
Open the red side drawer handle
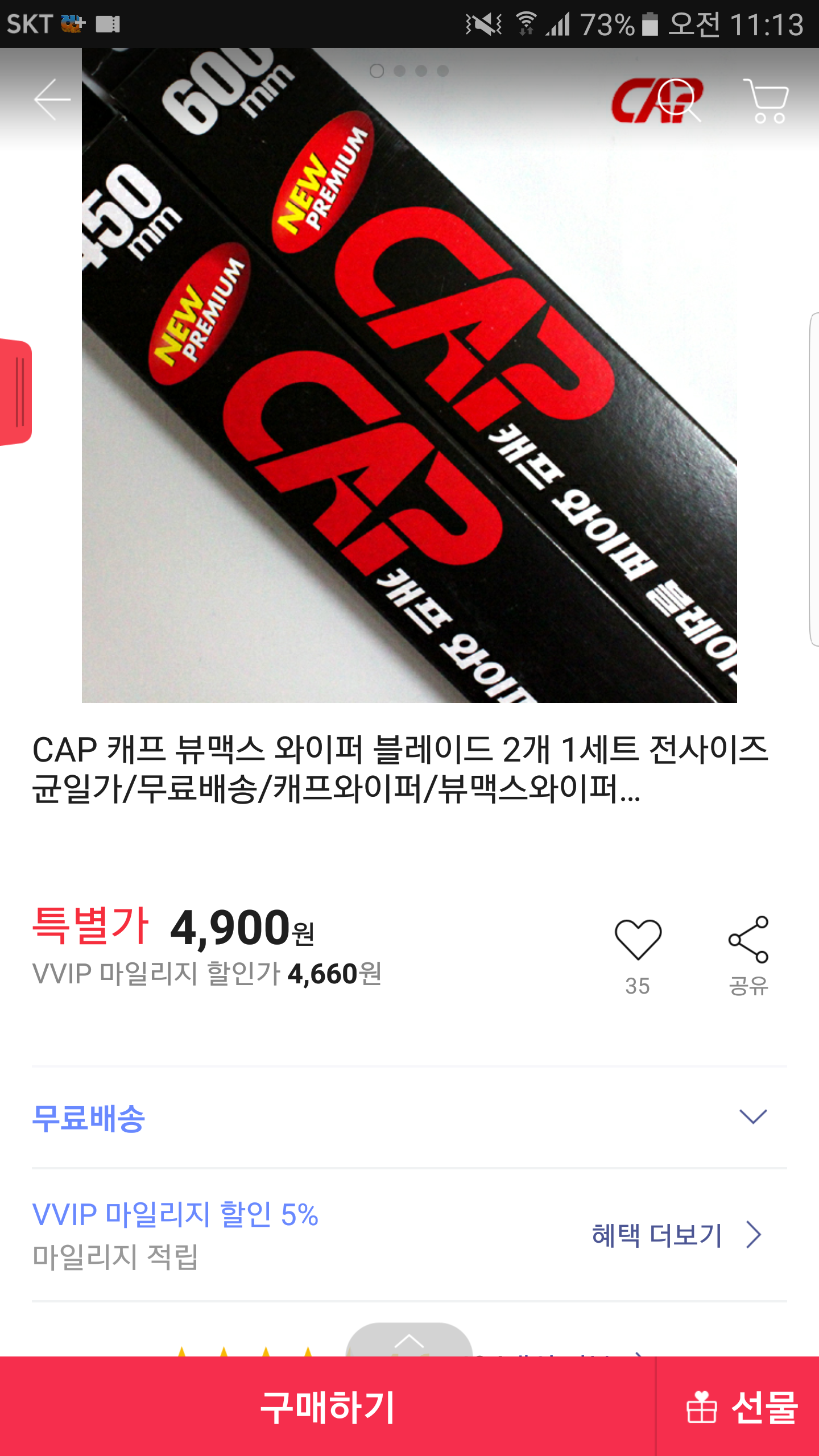(x=16, y=392)
